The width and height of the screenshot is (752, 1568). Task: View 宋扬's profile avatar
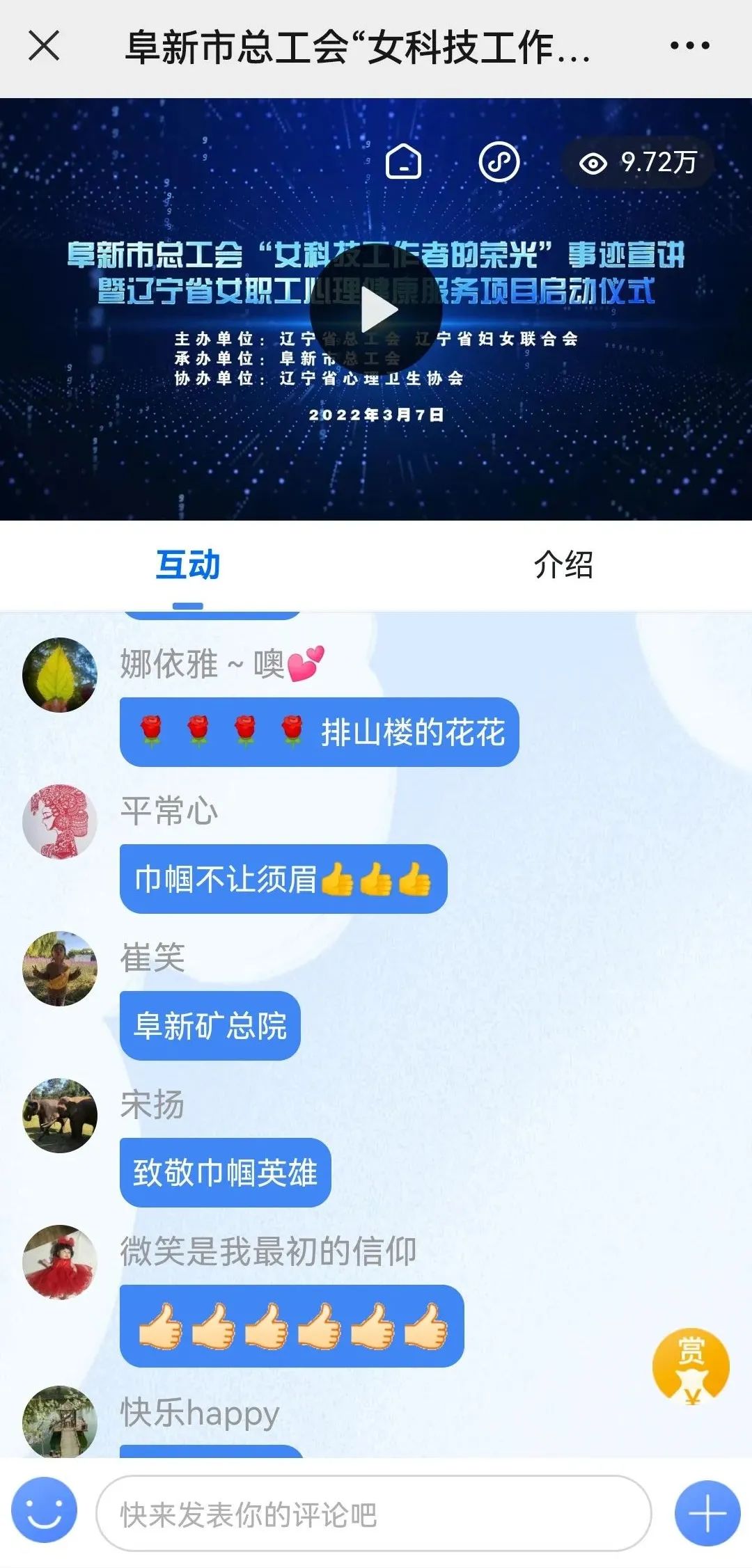pos(60,1116)
